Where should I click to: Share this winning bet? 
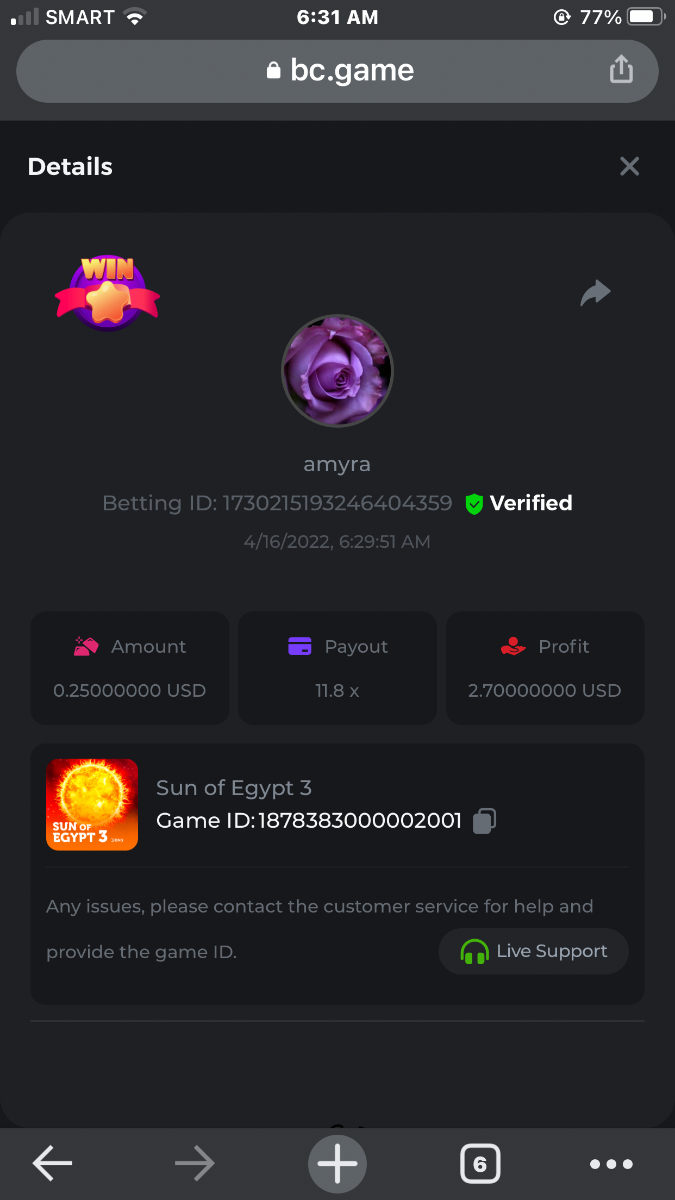596,293
